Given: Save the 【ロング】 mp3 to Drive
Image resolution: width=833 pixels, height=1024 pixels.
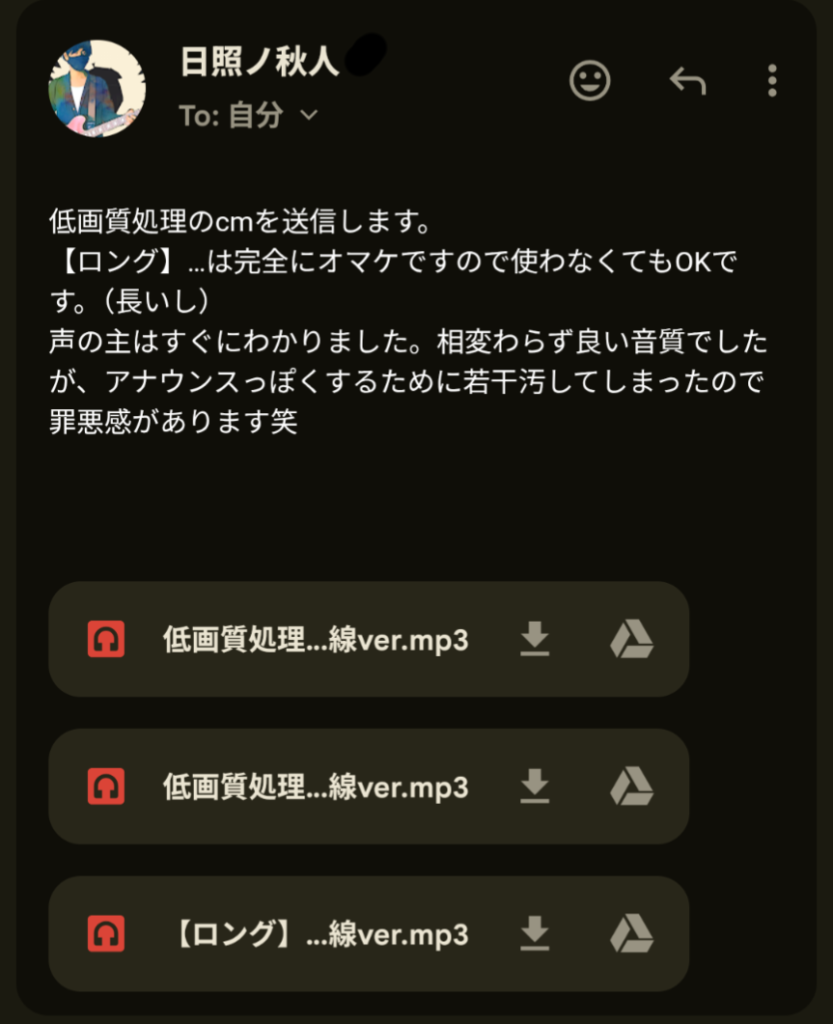Looking at the screenshot, I should tap(632, 935).
